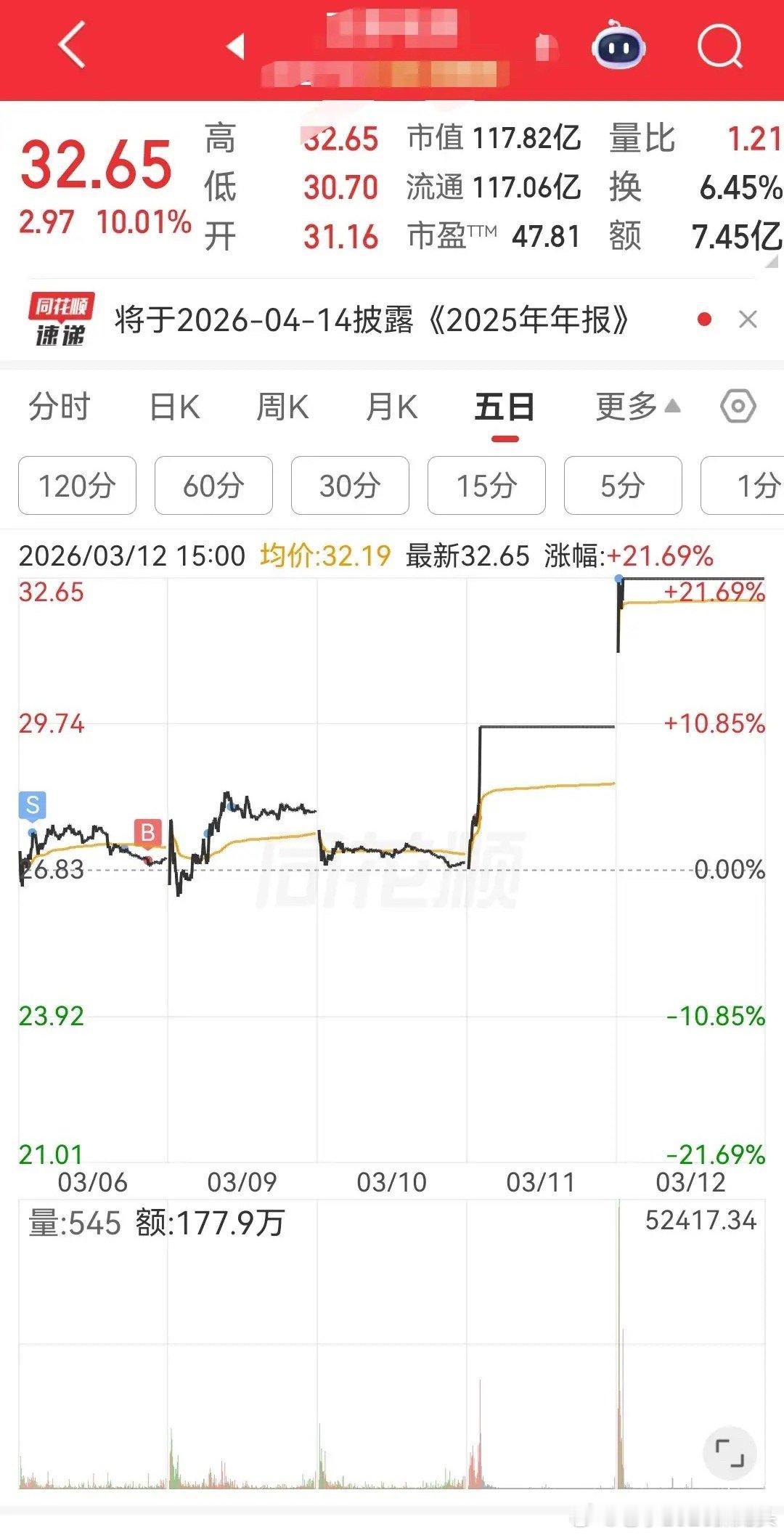Switch to the 分时 chart tab

(57, 407)
